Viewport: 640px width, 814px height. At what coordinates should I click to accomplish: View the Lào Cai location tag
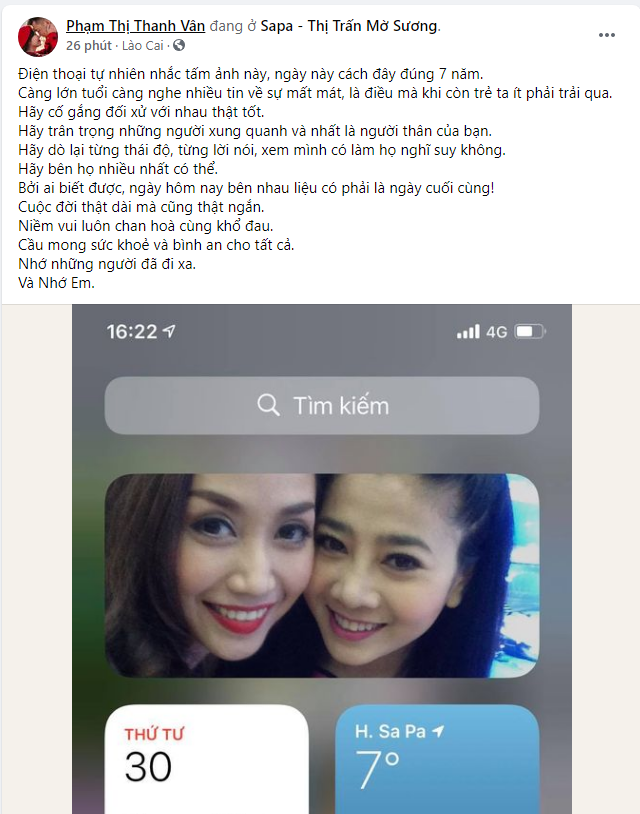(x=142, y=46)
